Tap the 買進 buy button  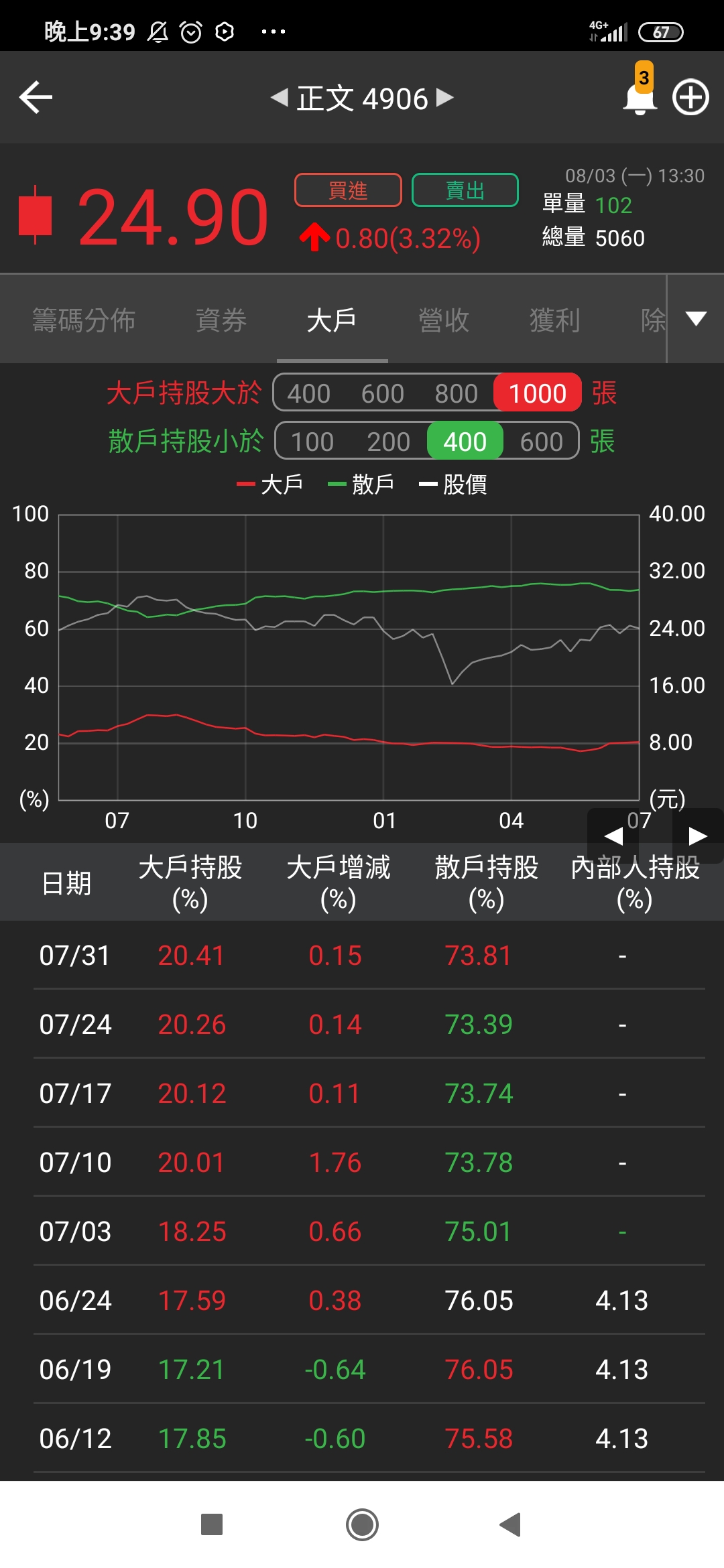348,190
